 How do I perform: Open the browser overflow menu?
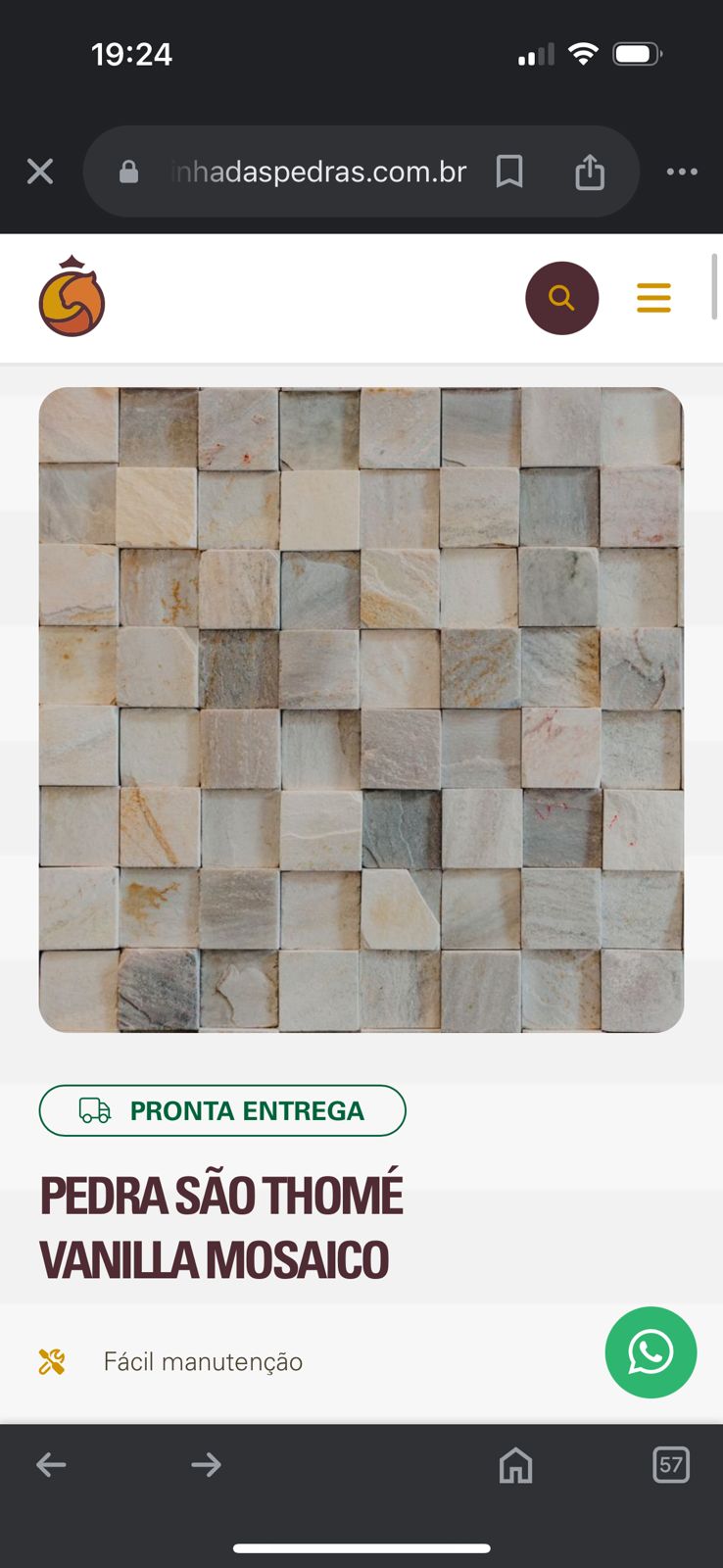coord(682,172)
